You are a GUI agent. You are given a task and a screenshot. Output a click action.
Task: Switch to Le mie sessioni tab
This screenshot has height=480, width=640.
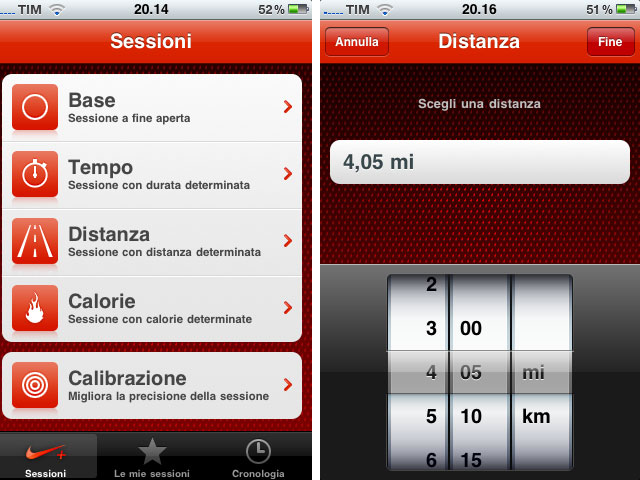coord(152,457)
